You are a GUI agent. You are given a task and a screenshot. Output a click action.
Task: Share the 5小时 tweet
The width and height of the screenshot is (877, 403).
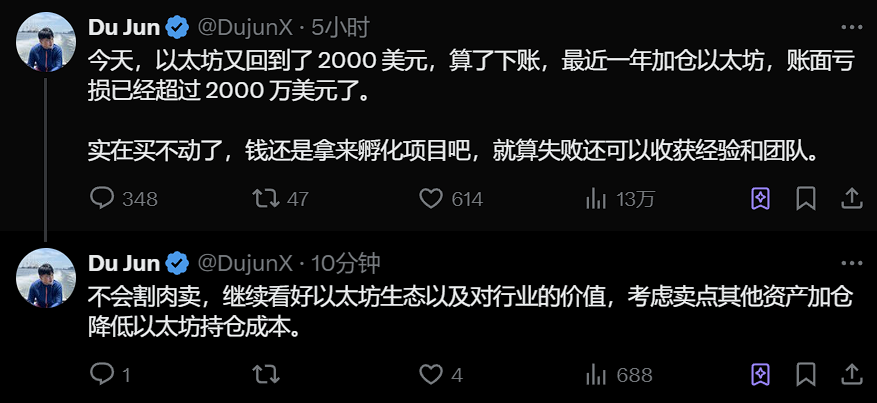851,199
